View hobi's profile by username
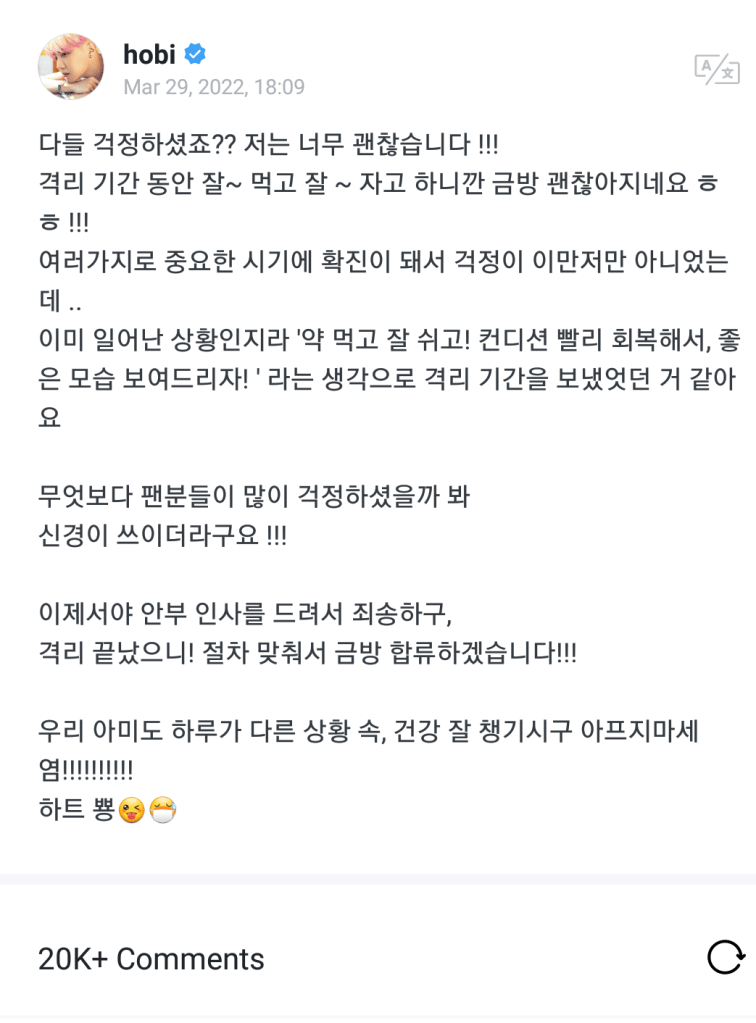Screen dimensions: 756x1023 click(x=148, y=54)
